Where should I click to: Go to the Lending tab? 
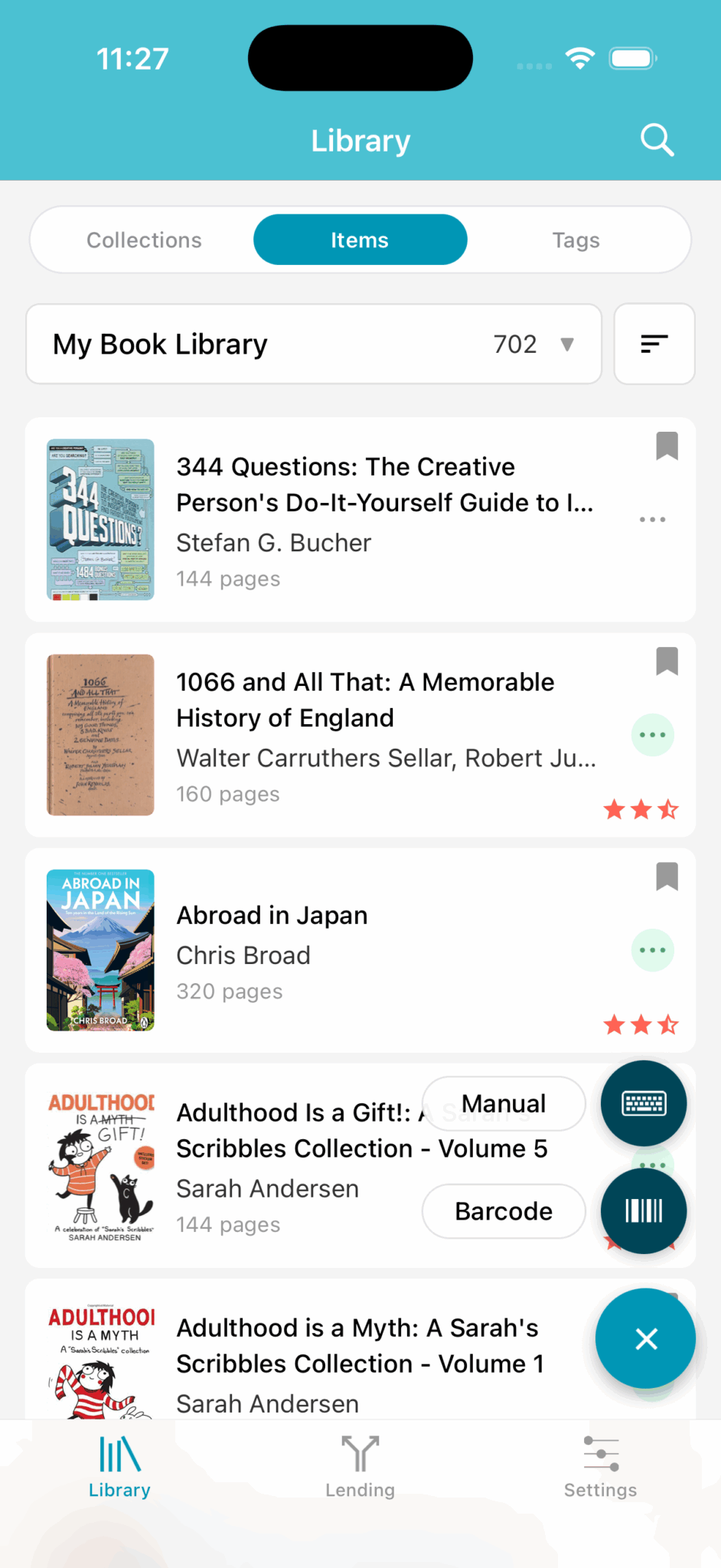coord(360,1466)
